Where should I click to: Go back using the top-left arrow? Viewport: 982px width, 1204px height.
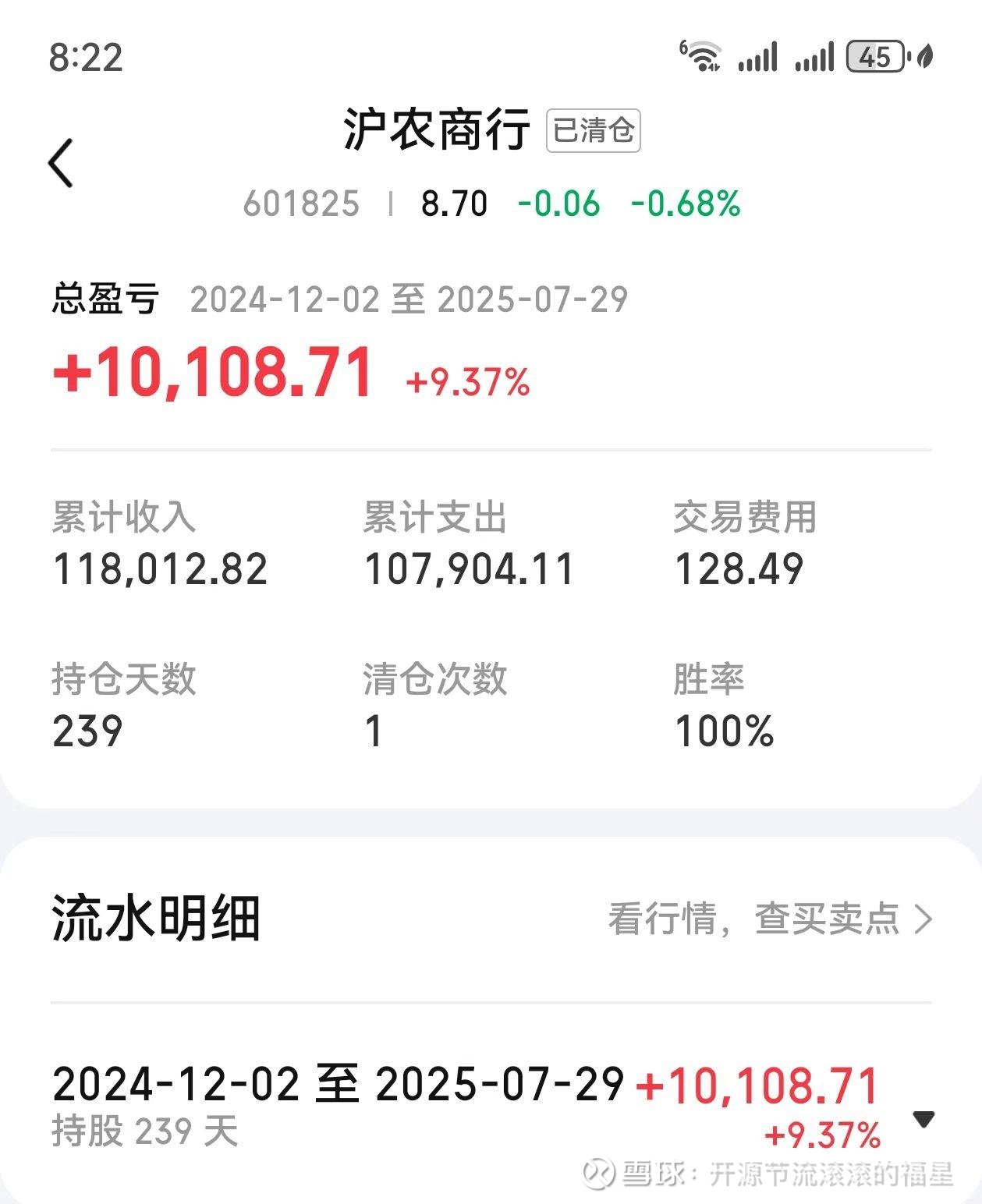[x=61, y=163]
